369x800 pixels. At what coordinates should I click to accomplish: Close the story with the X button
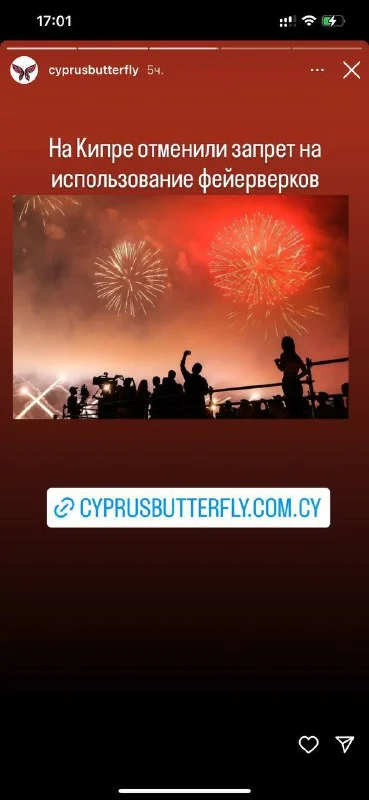(x=351, y=70)
